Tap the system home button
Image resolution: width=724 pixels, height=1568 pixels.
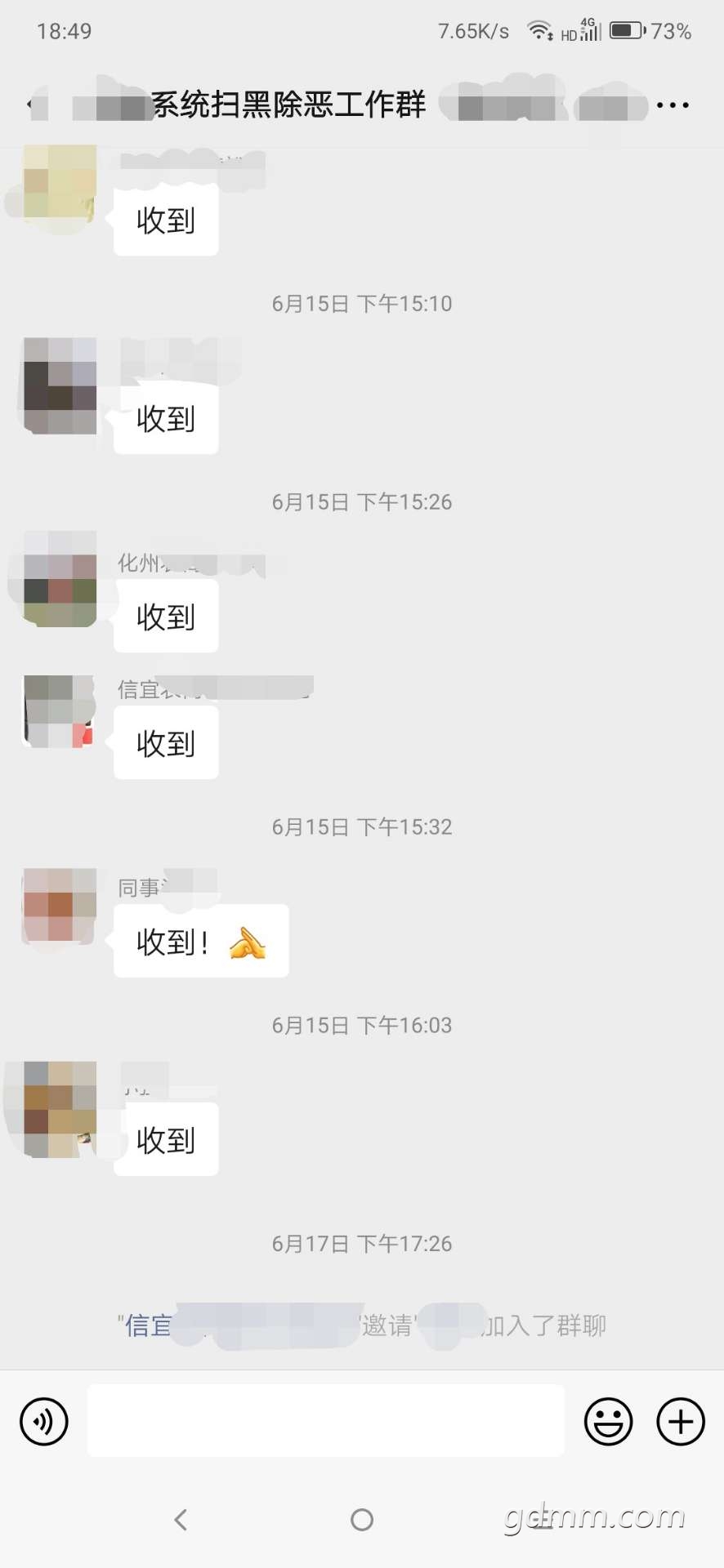click(x=362, y=1520)
